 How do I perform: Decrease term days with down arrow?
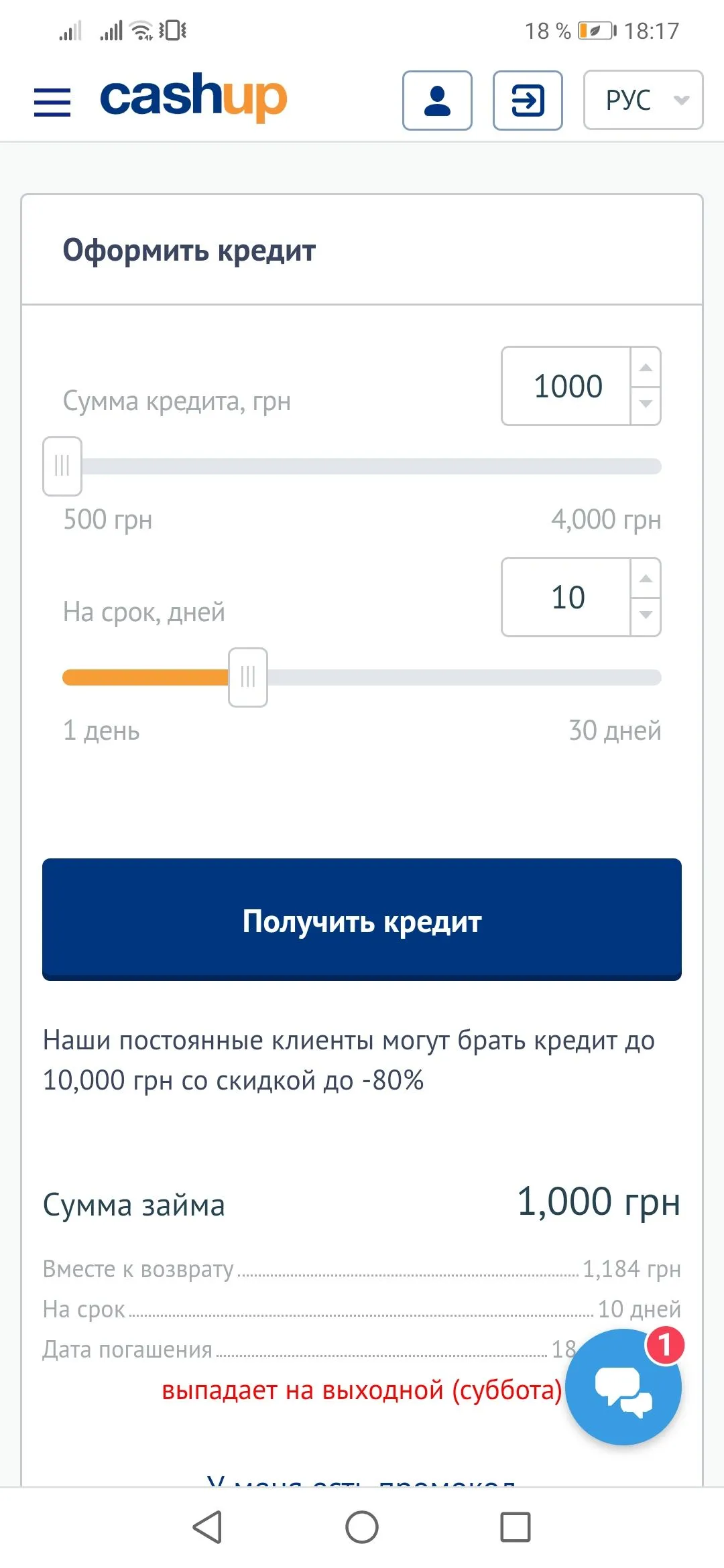click(646, 615)
